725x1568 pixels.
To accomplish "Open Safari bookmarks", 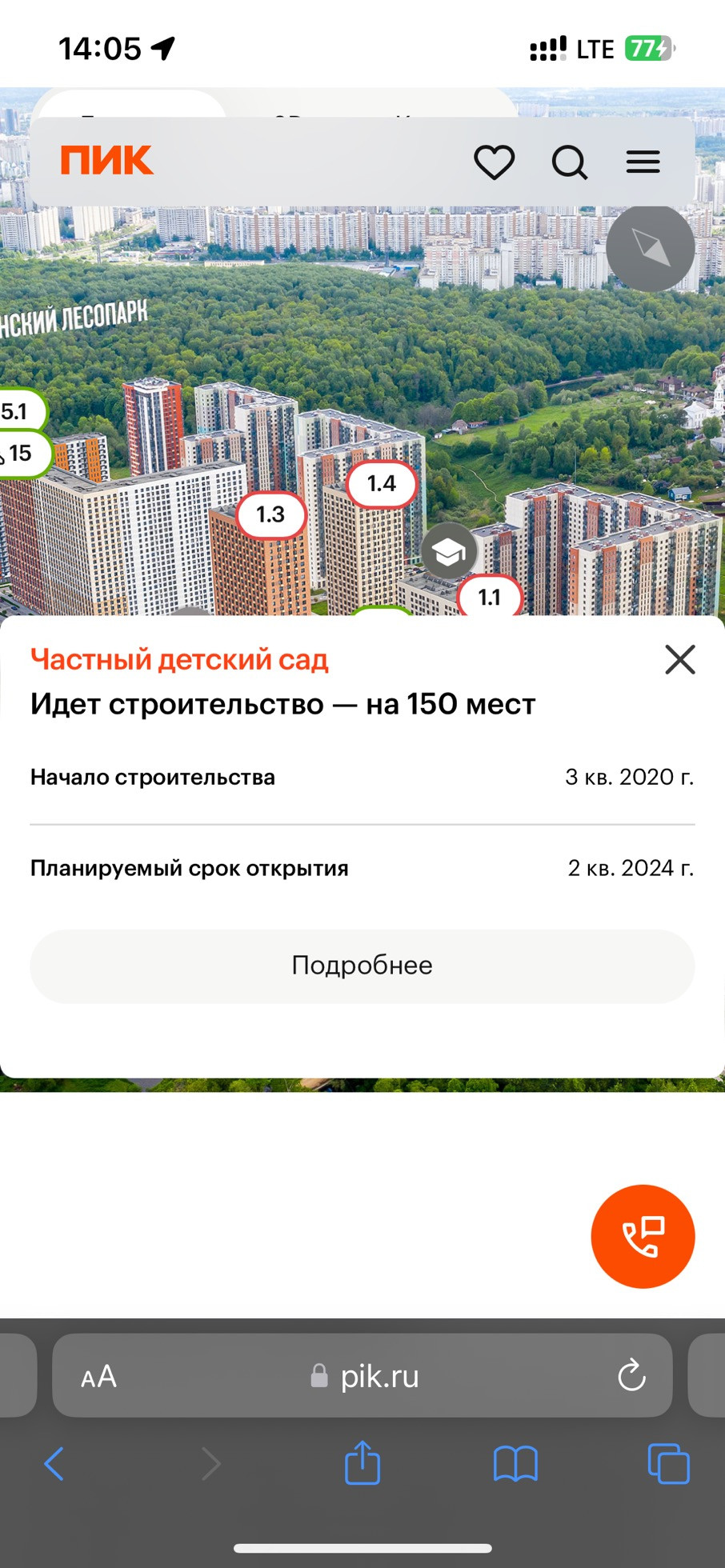I will pyautogui.click(x=515, y=1464).
